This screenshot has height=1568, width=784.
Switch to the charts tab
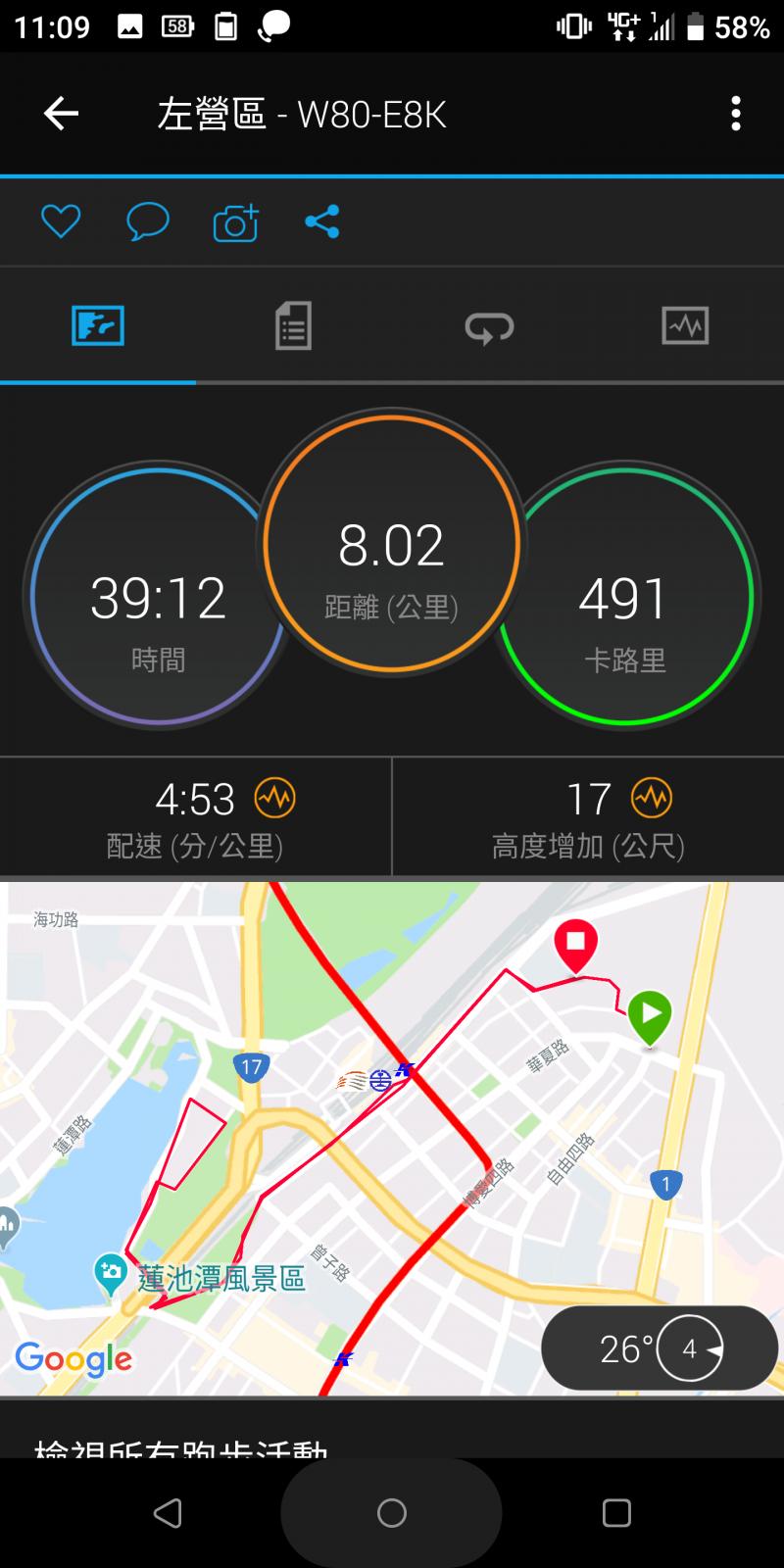point(685,325)
